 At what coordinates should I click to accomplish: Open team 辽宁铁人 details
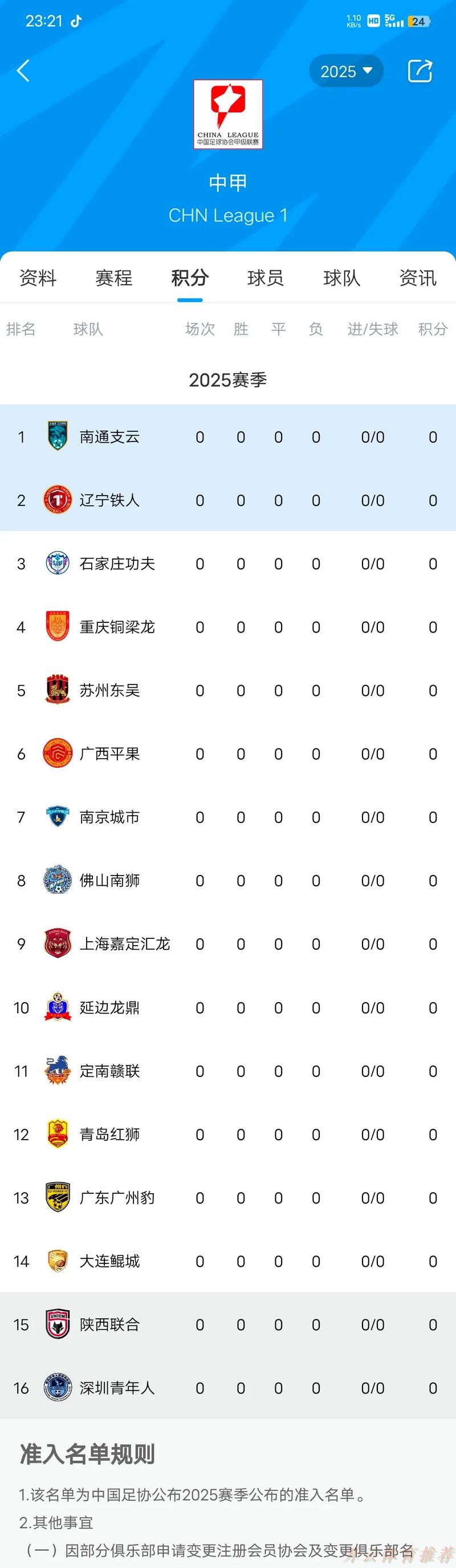tap(109, 500)
